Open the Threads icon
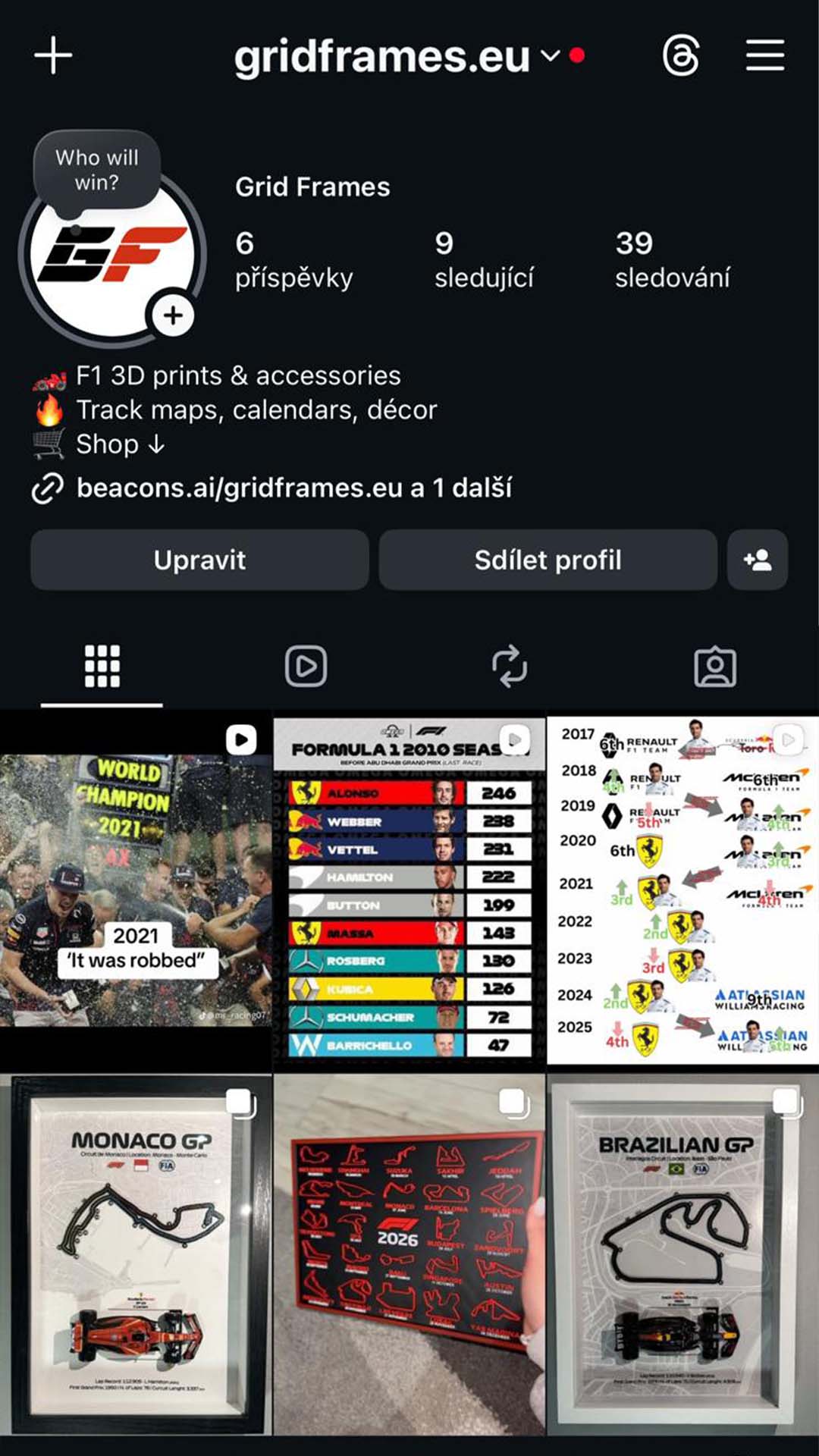The width and height of the screenshot is (819, 1456). [680, 55]
